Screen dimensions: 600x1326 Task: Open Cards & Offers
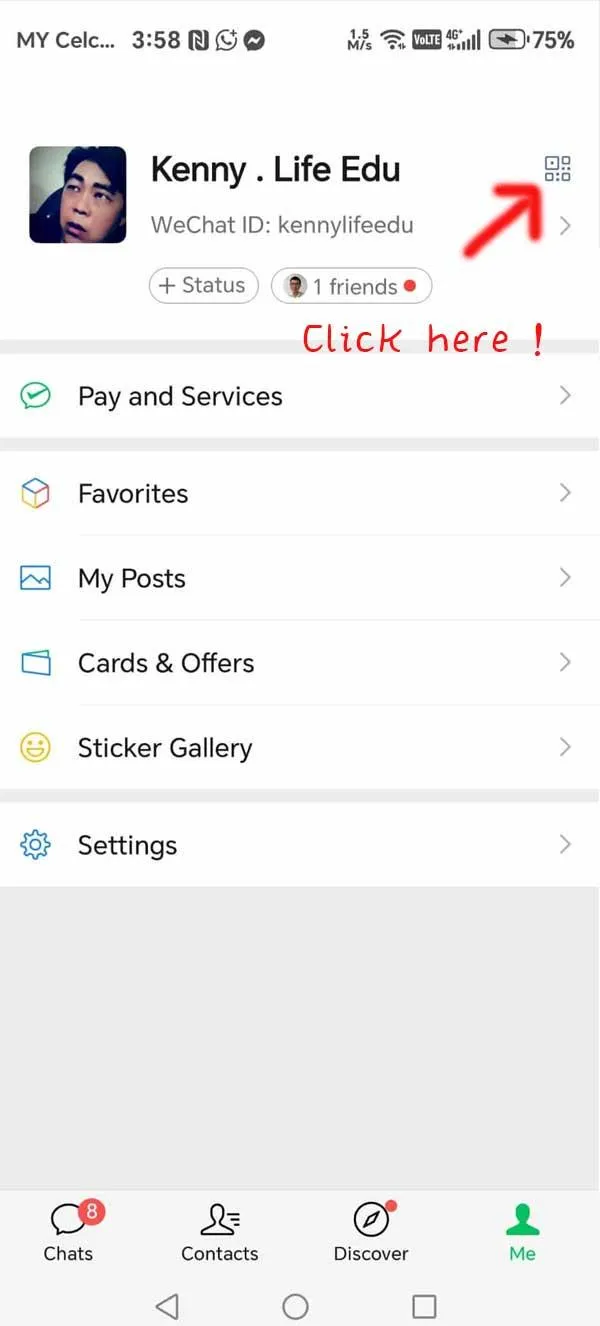[x=166, y=663]
